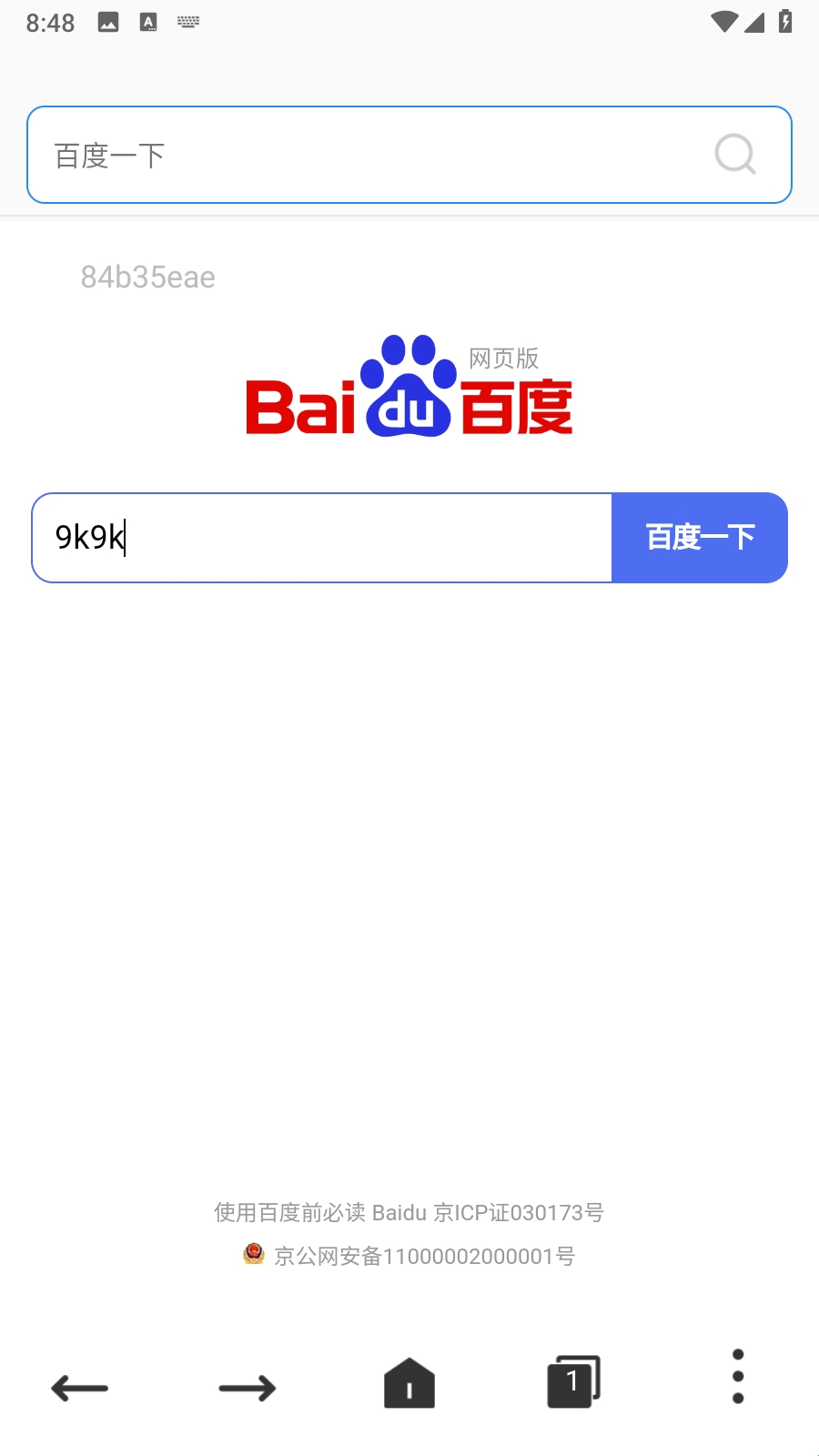
Task: Go back with the left arrow
Action: coord(80,1388)
